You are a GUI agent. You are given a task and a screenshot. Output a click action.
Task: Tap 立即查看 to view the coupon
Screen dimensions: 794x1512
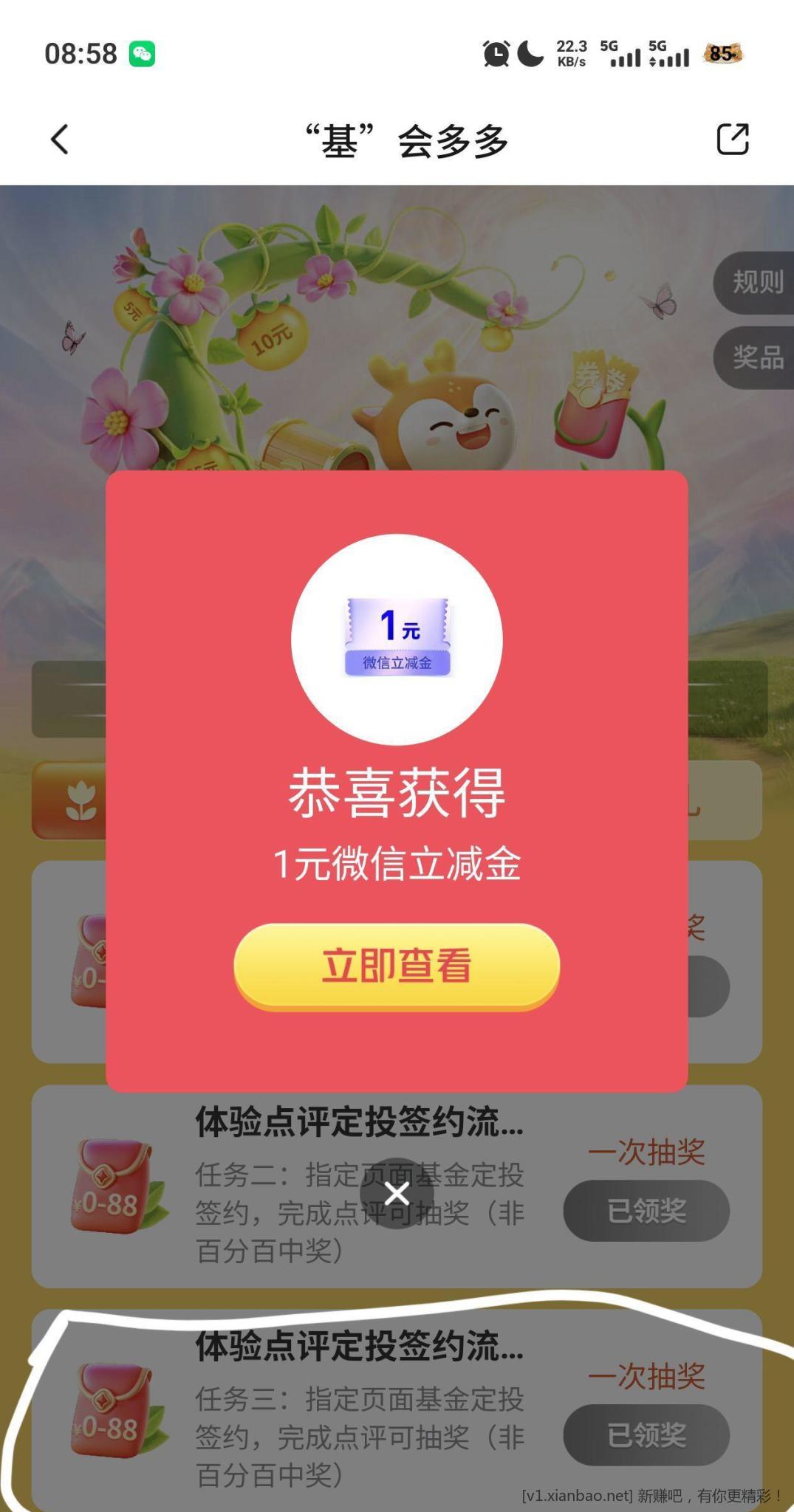pyautogui.click(x=397, y=965)
